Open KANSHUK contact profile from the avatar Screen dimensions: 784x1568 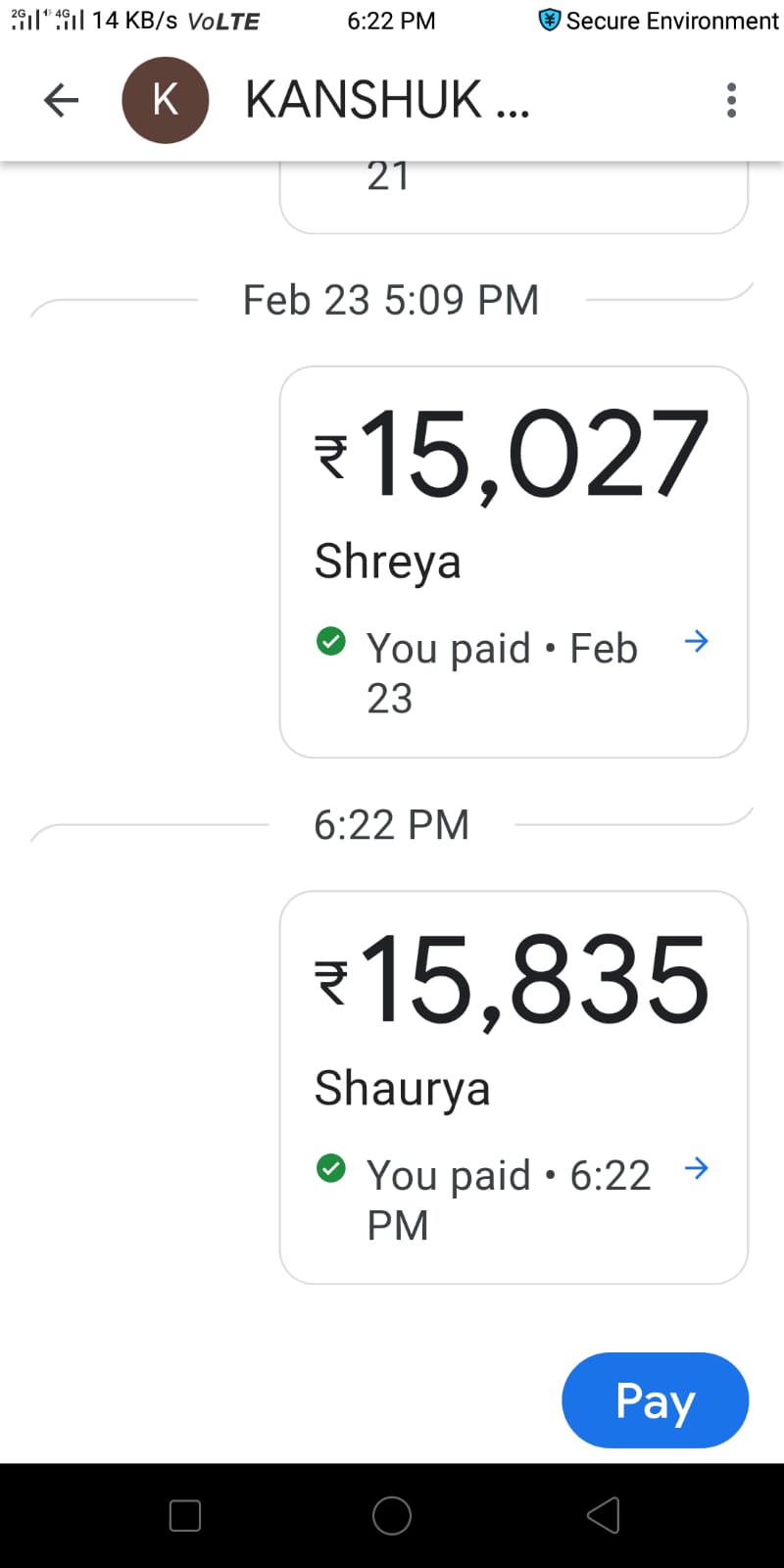point(165,100)
